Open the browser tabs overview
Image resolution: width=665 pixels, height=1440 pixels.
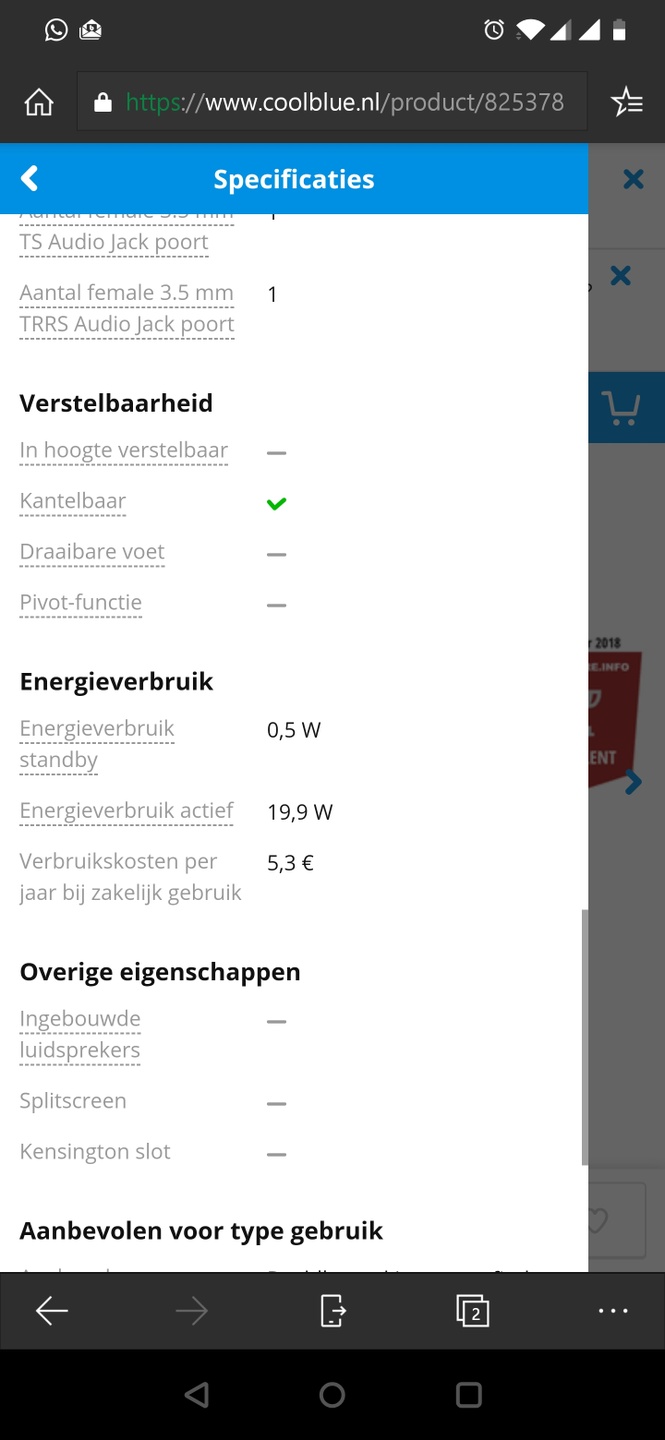(472, 1311)
